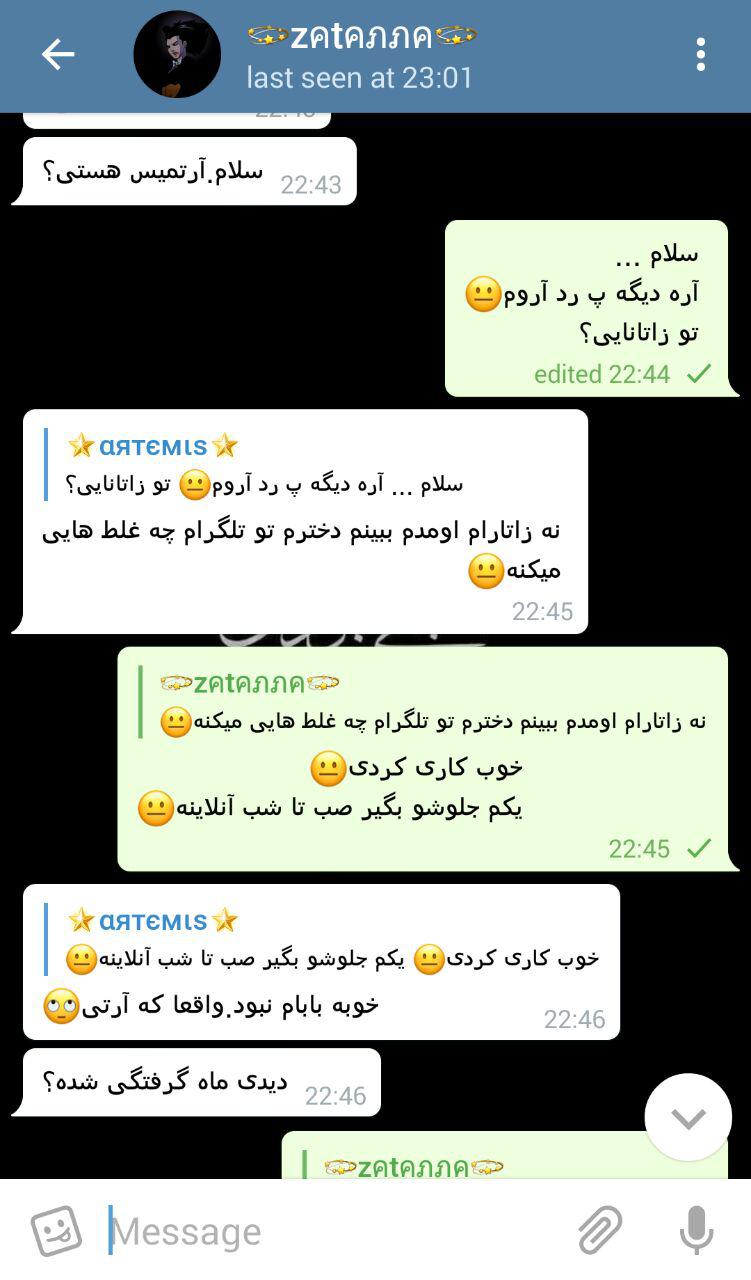Open chat info via last seen header

pyautogui.click(x=360, y=77)
